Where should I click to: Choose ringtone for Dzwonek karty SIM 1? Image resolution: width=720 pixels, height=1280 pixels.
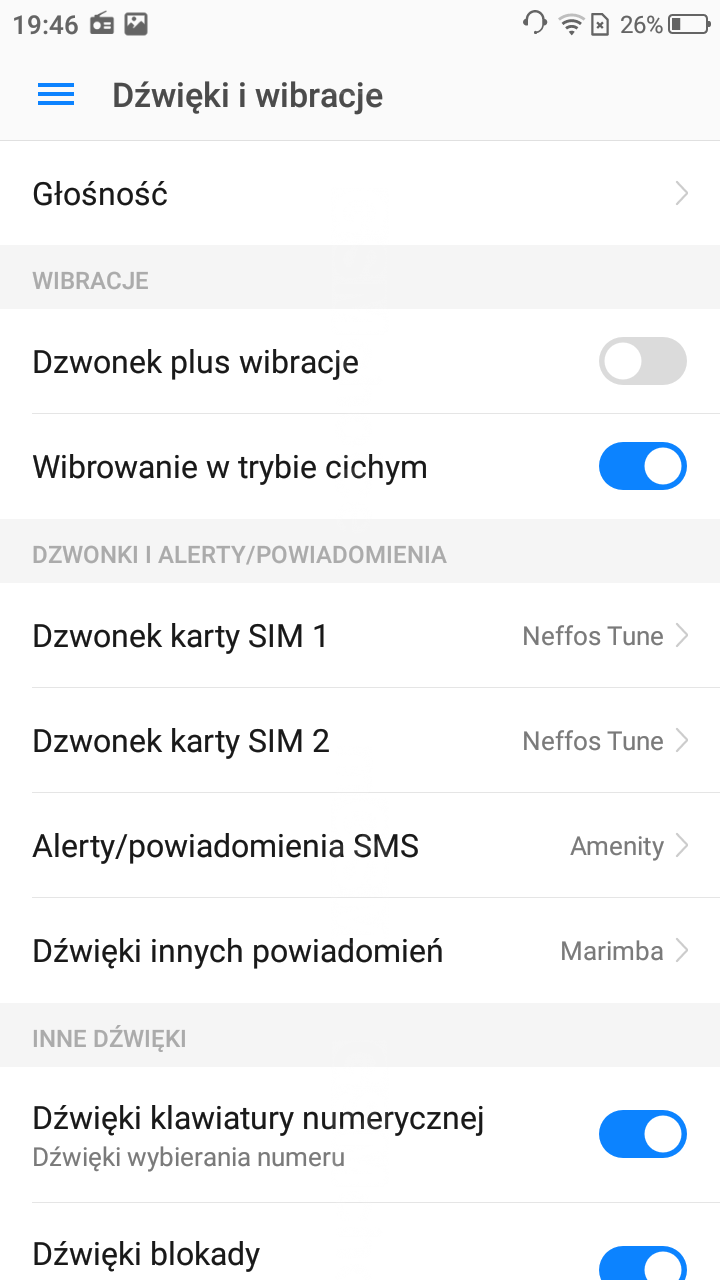(x=360, y=636)
